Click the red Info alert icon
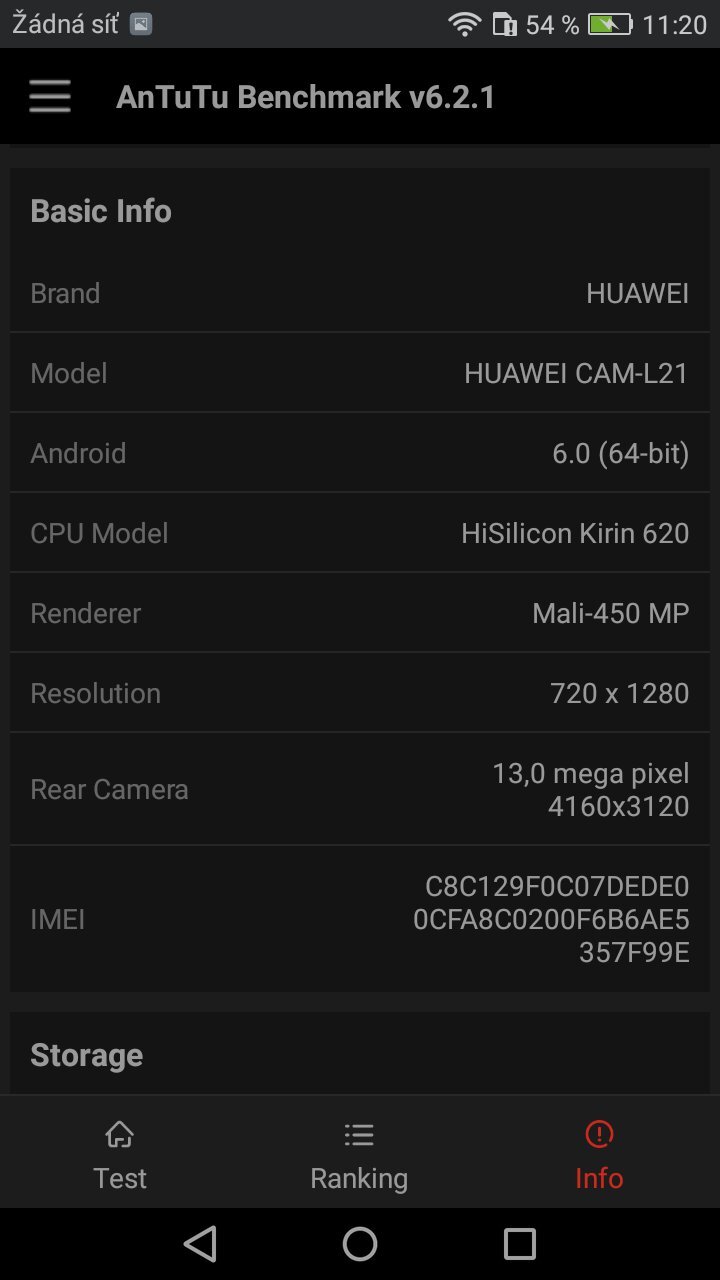The width and height of the screenshot is (720, 1280). coord(598,1134)
